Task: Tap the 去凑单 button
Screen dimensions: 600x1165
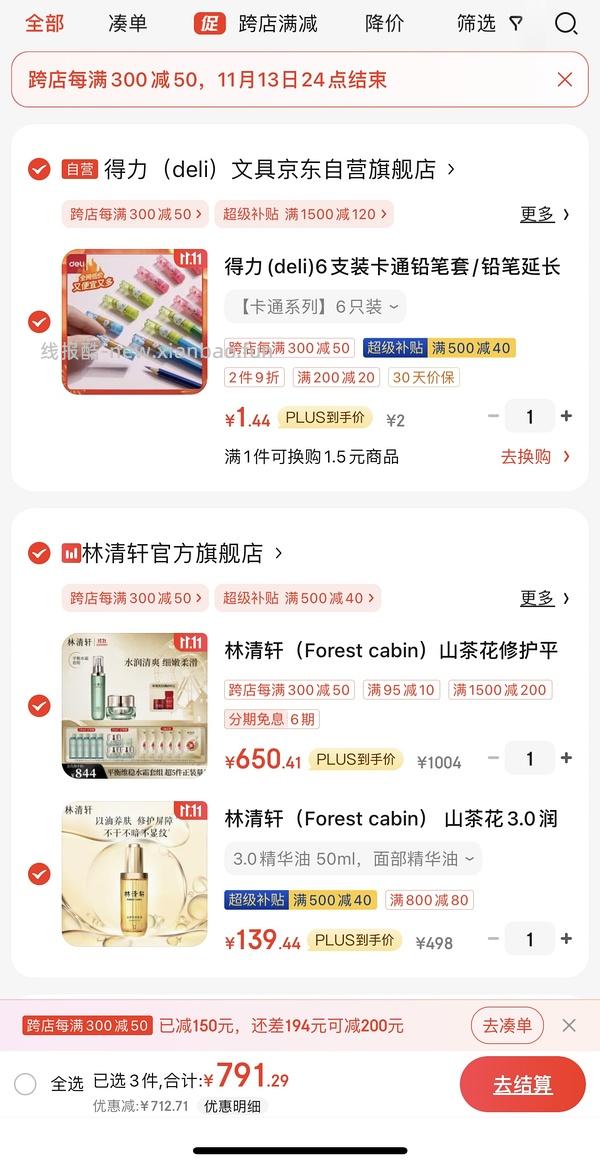Action: (x=507, y=1025)
